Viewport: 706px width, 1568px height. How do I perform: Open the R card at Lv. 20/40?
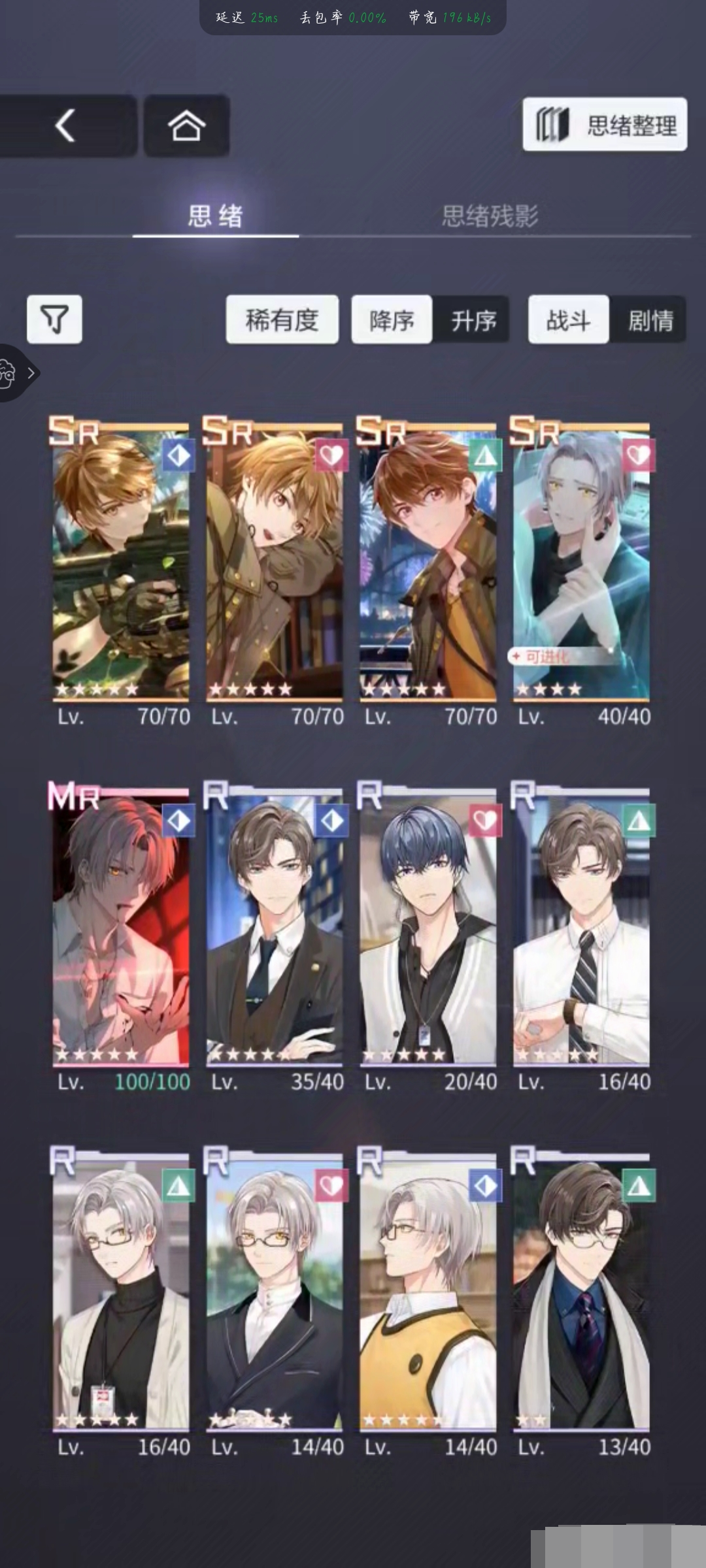(x=428, y=928)
